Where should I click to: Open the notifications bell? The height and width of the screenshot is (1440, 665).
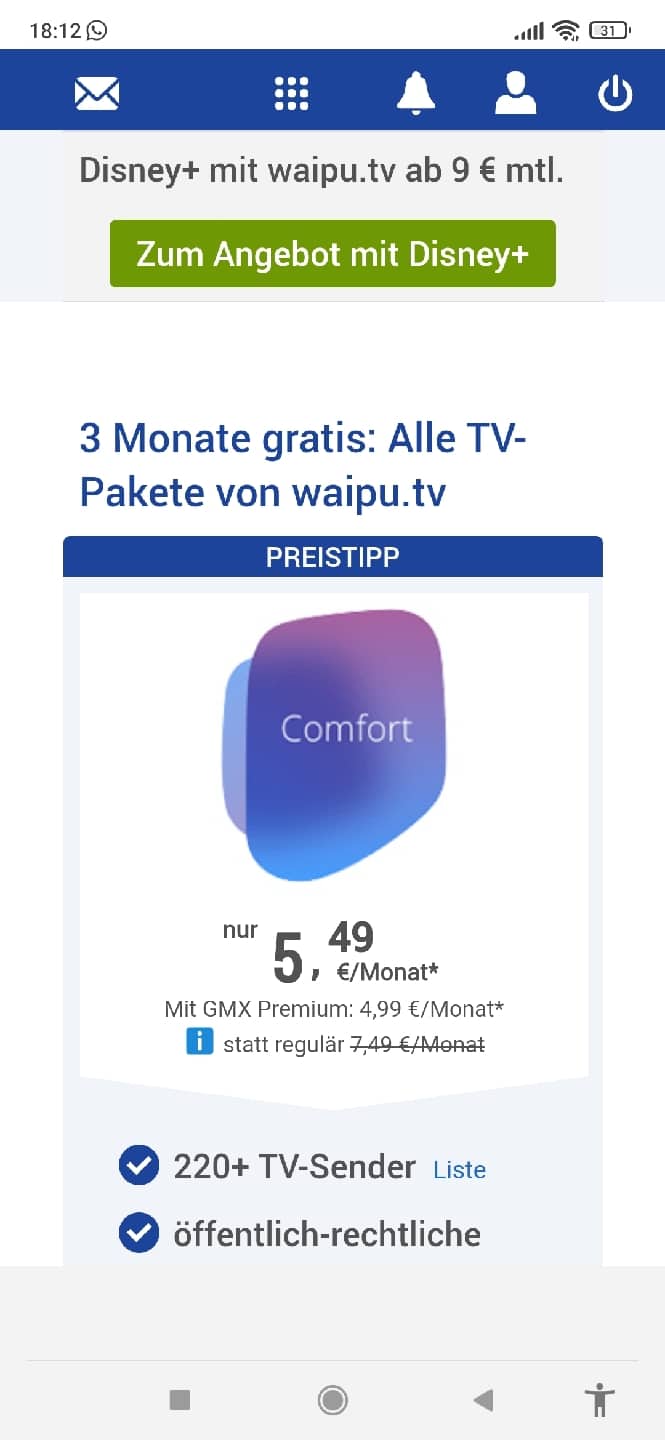(416, 94)
